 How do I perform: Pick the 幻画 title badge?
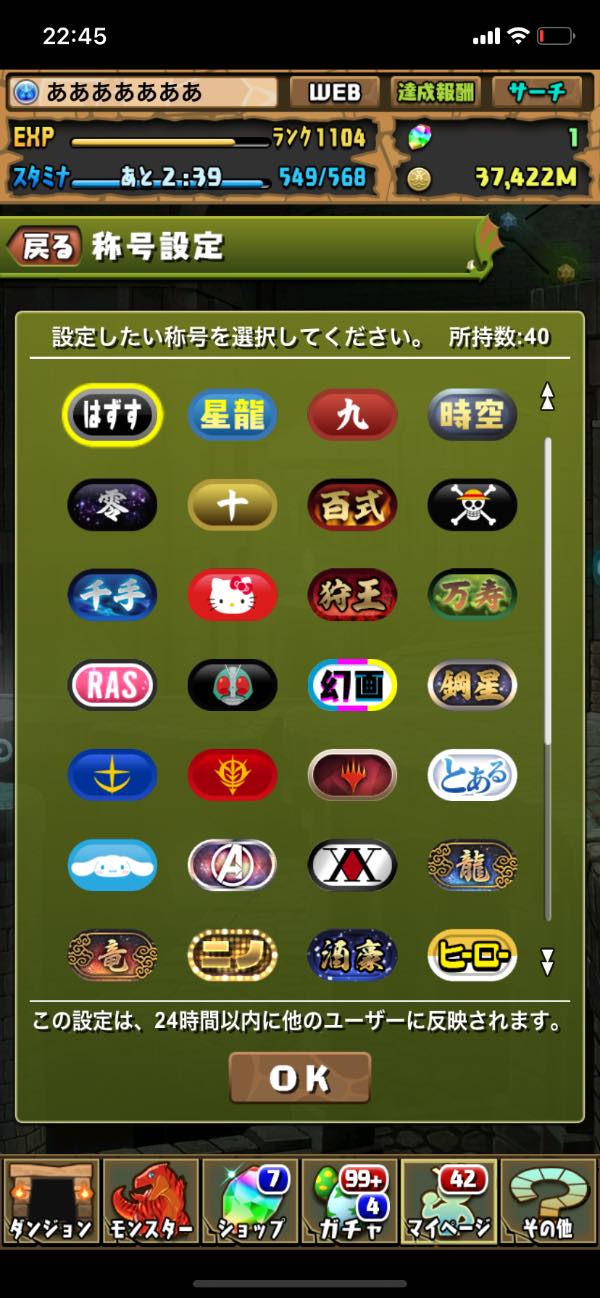tap(352, 685)
